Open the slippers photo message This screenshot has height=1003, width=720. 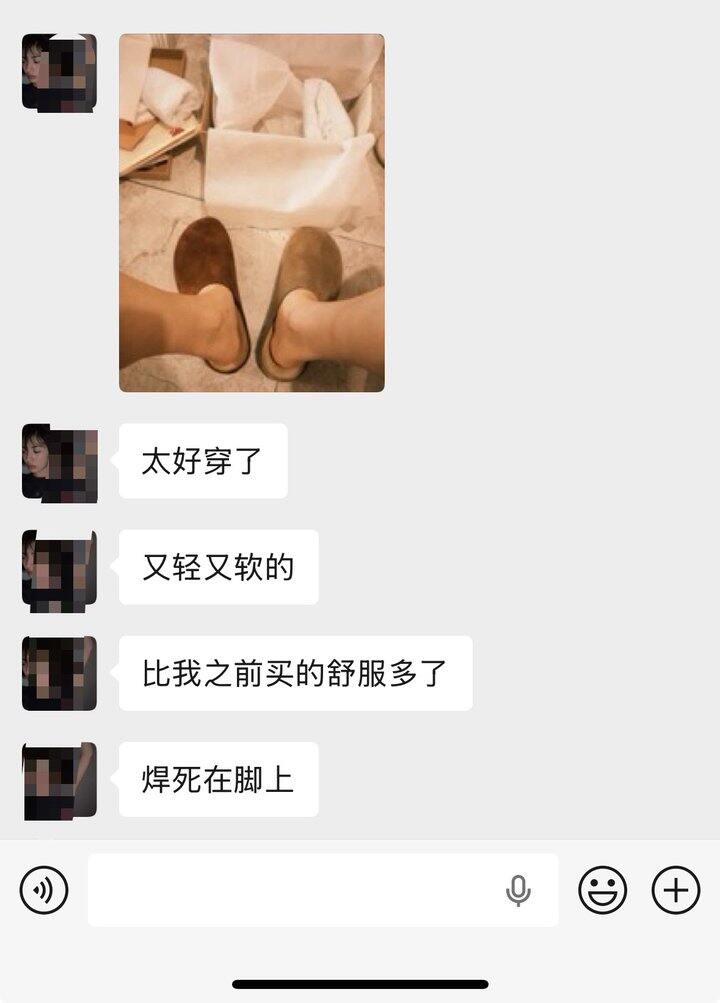click(x=252, y=212)
